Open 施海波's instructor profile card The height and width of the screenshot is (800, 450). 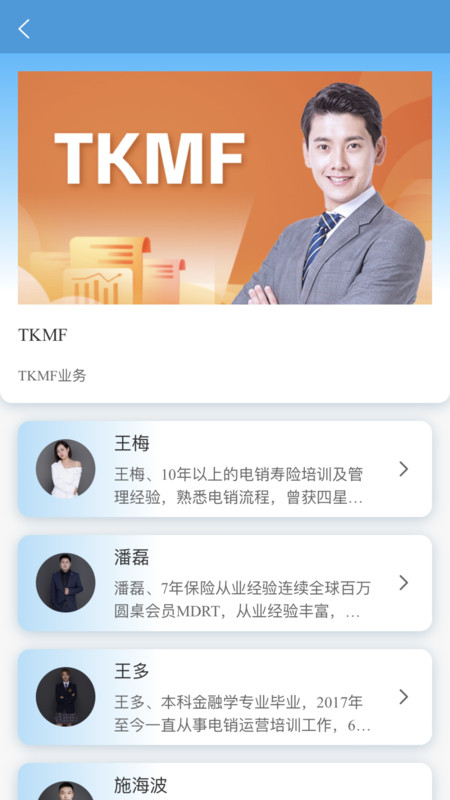(x=225, y=782)
